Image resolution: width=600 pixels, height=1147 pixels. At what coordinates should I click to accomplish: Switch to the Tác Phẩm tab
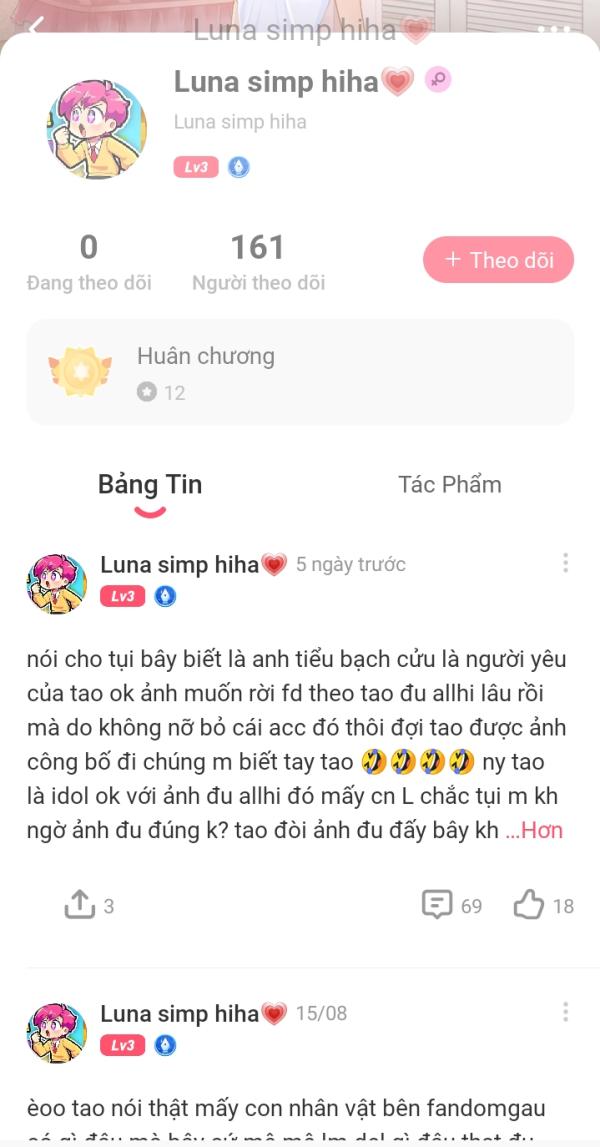tap(449, 484)
